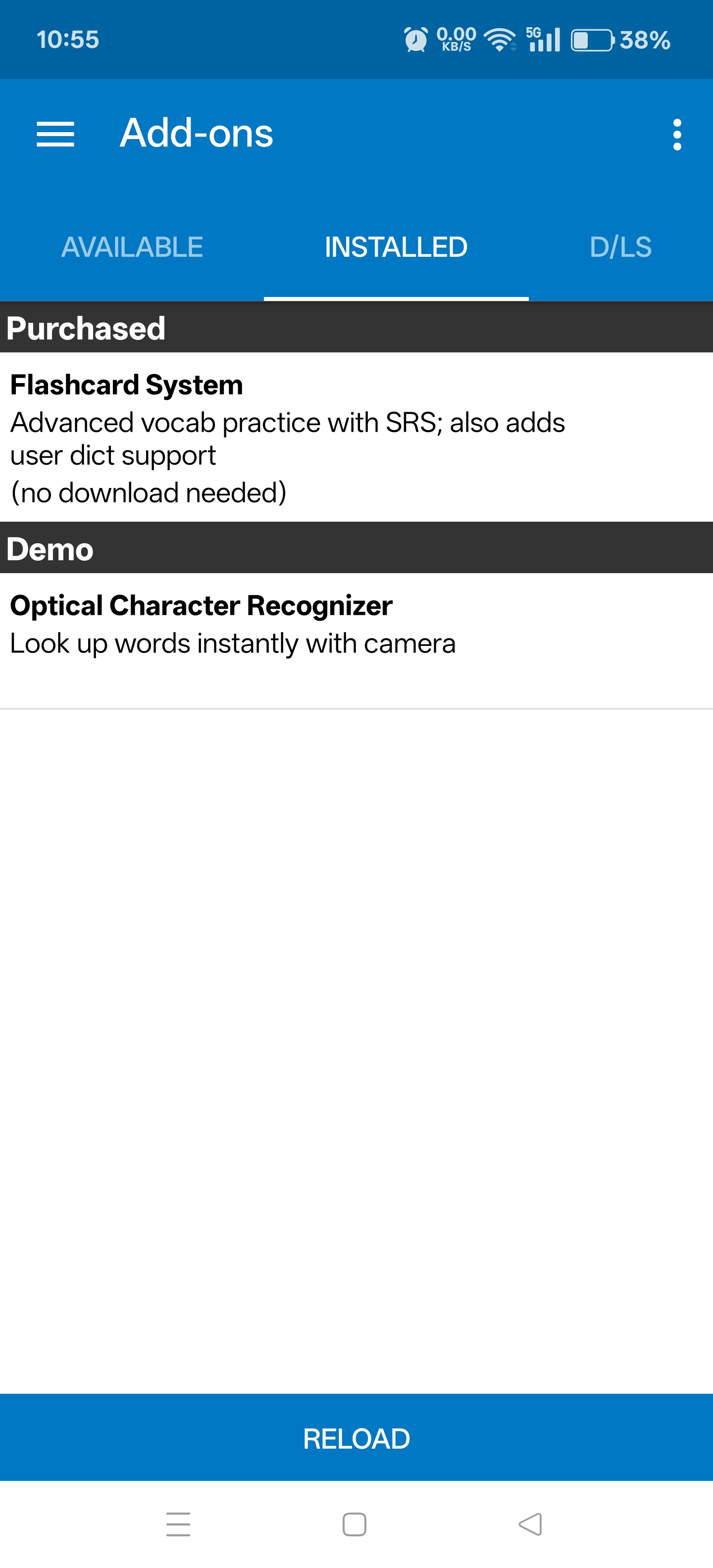Select the Installed tab
This screenshot has height=1568, width=713.
pos(396,247)
